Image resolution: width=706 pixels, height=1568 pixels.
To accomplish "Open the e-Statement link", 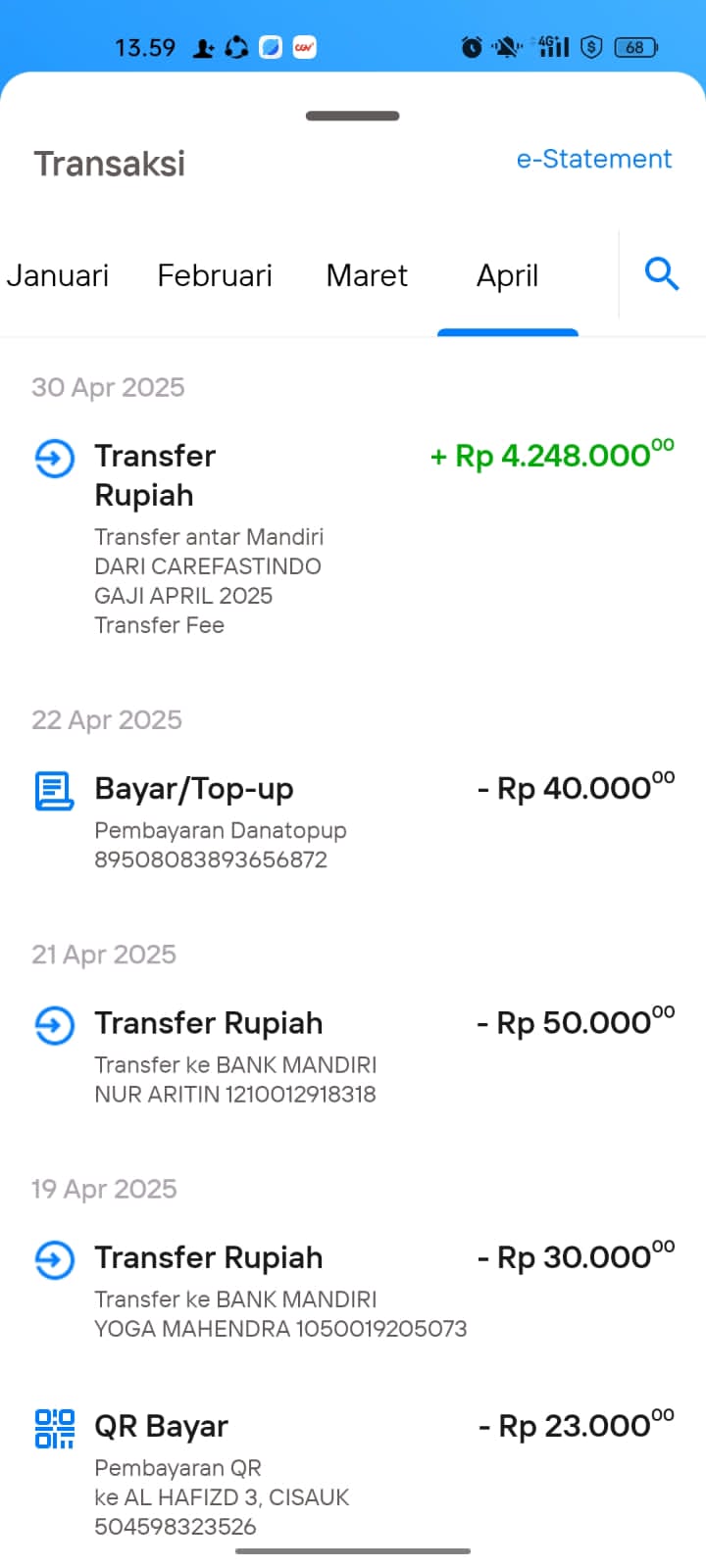I will (x=594, y=159).
